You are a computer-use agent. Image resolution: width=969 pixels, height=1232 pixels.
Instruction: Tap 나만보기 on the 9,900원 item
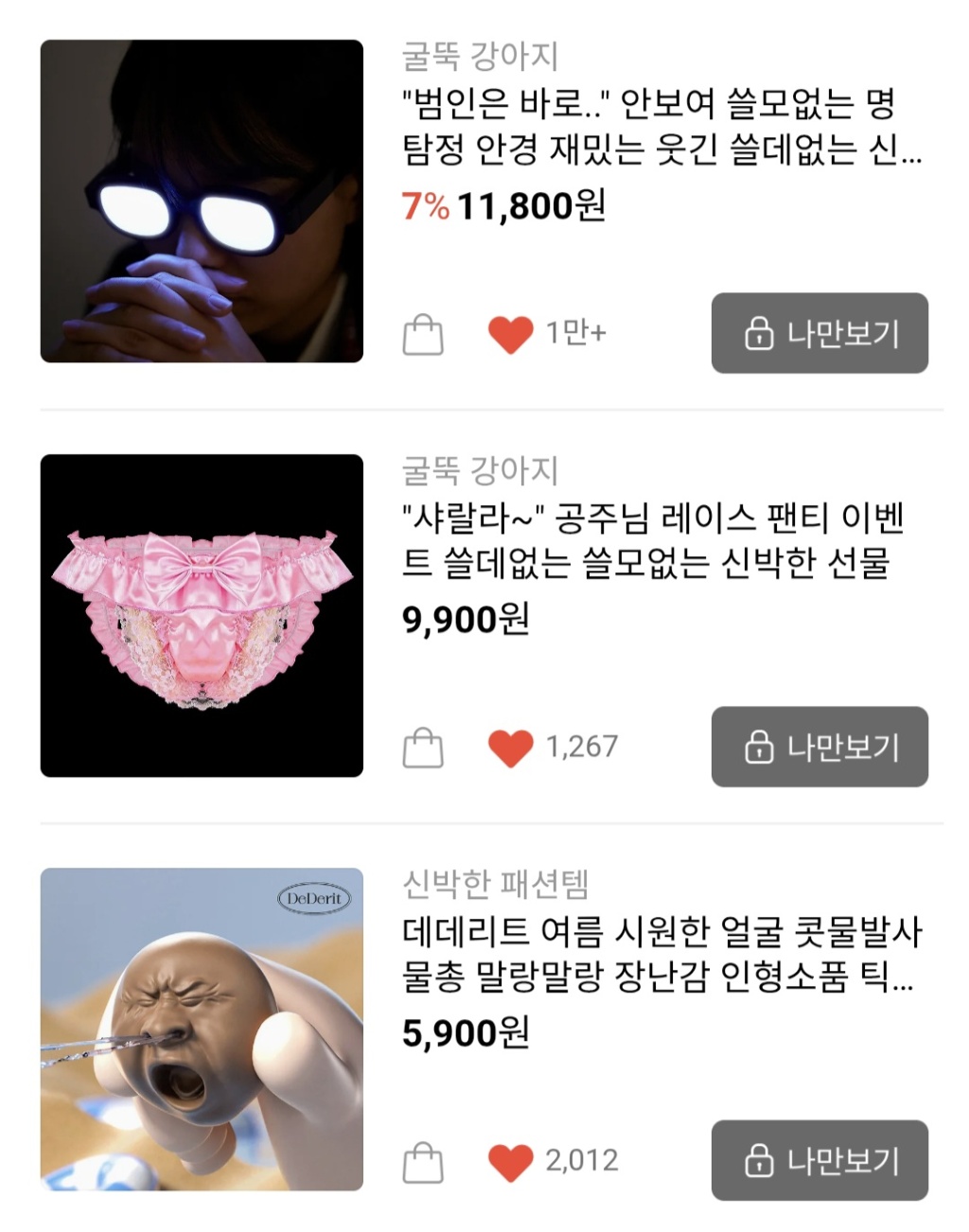point(819,747)
